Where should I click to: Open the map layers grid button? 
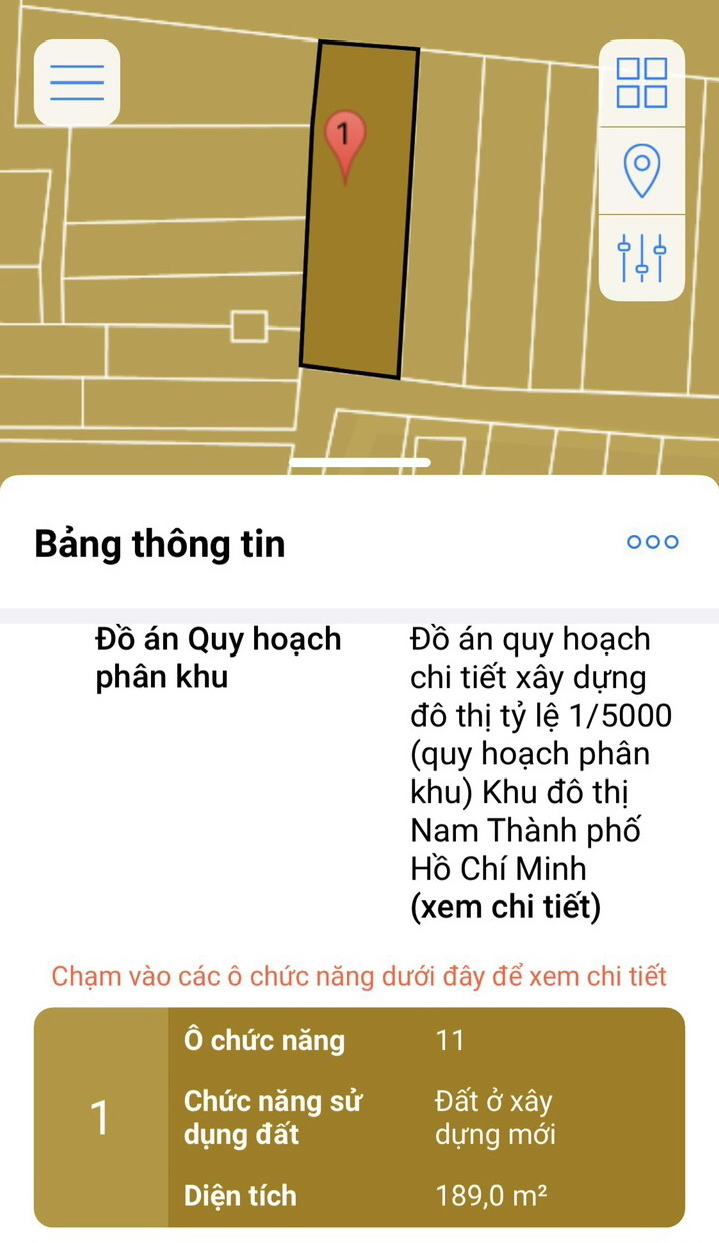click(641, 83)
